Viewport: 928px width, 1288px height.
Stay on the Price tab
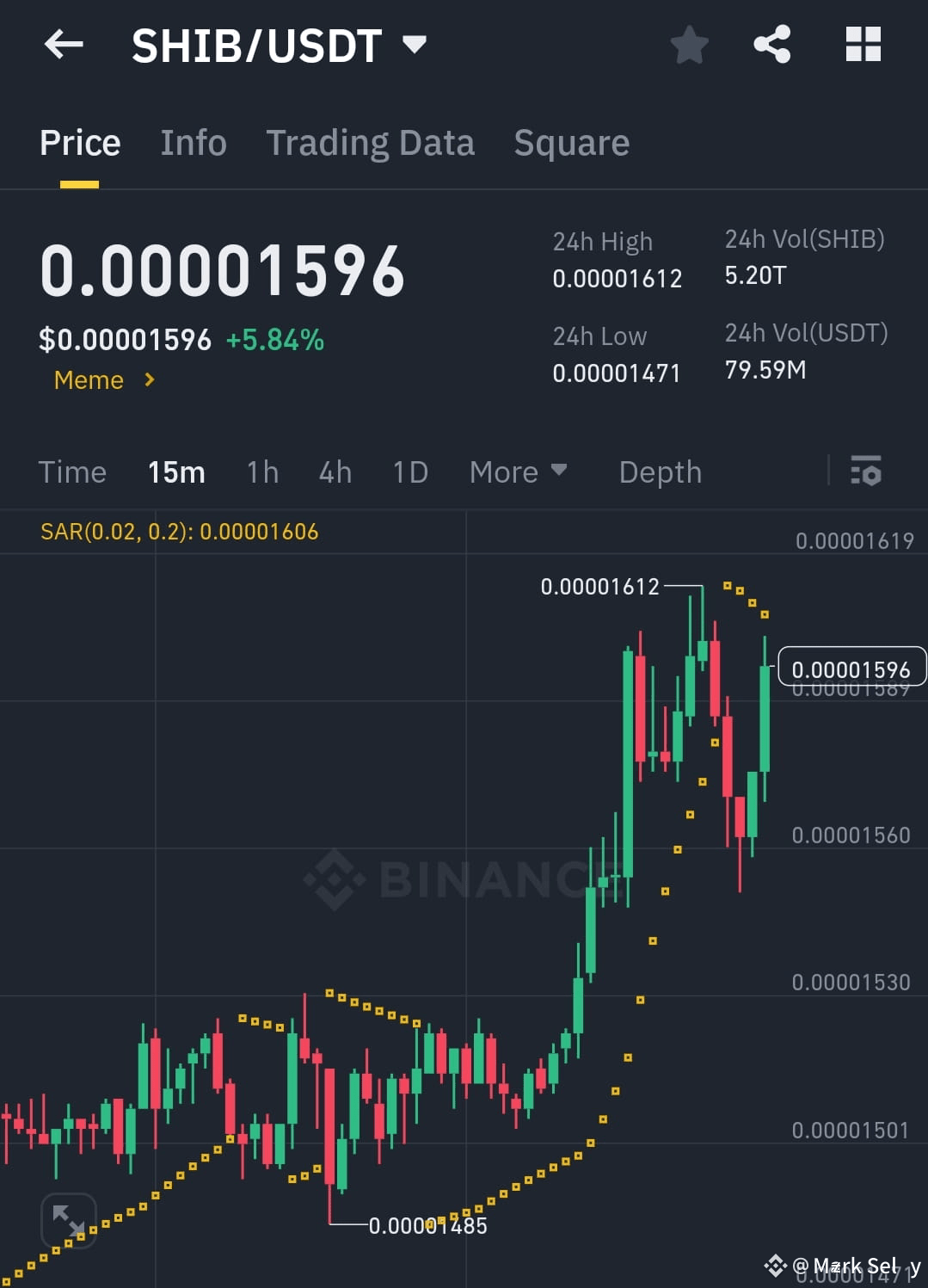point(79,143)
